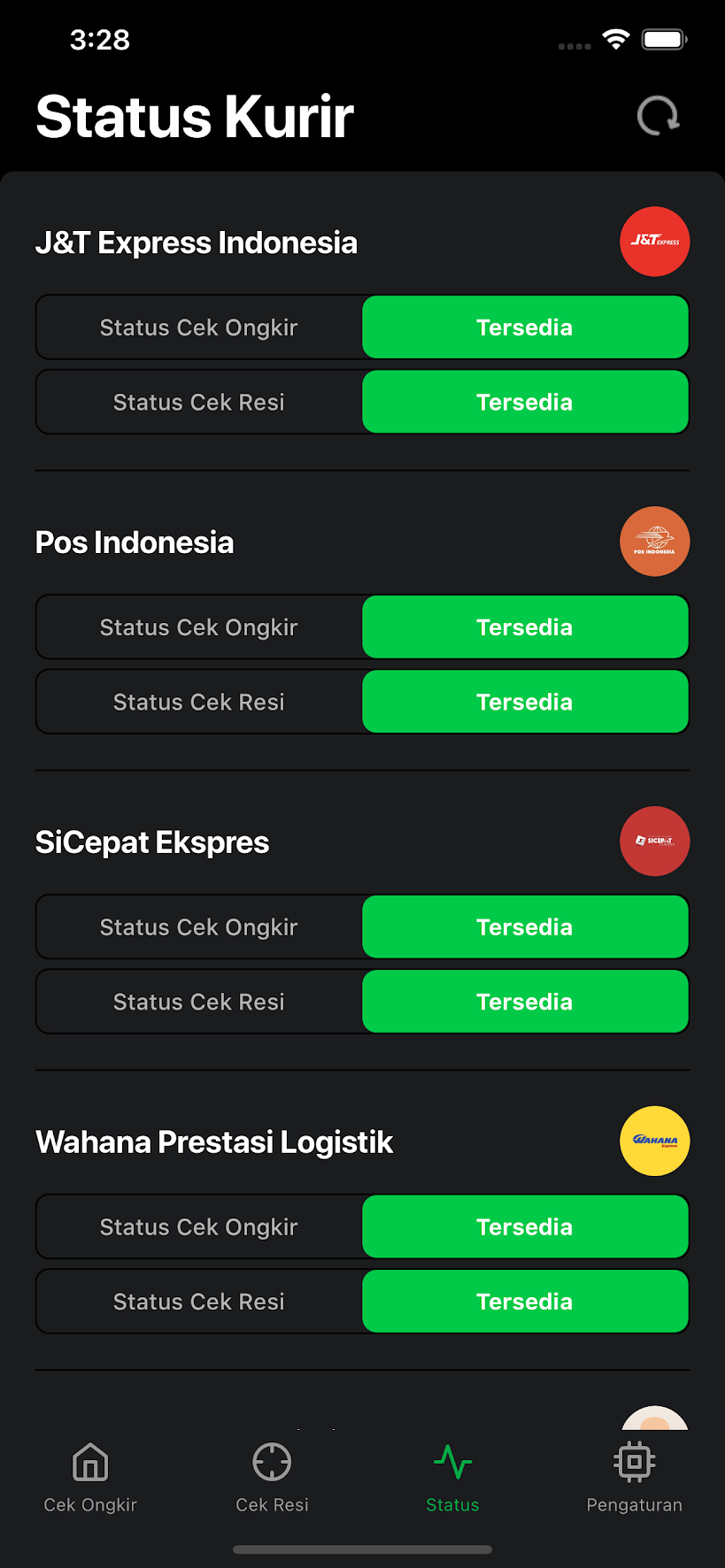Refresh the courier status list
The width and height of the screenshot is (725, 1568).
pos(658,116)
